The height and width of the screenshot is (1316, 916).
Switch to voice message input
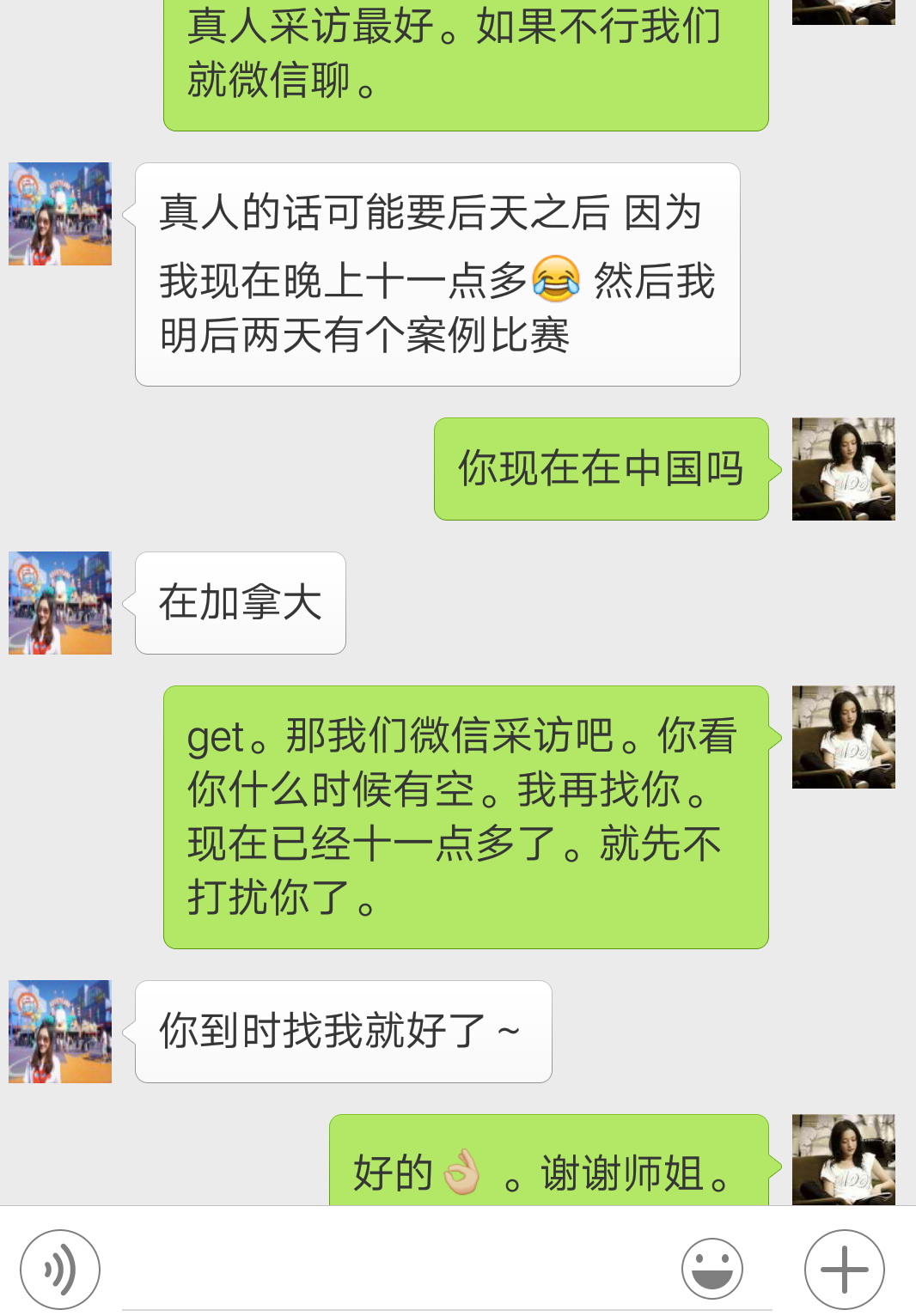[x=60, y=1270]
